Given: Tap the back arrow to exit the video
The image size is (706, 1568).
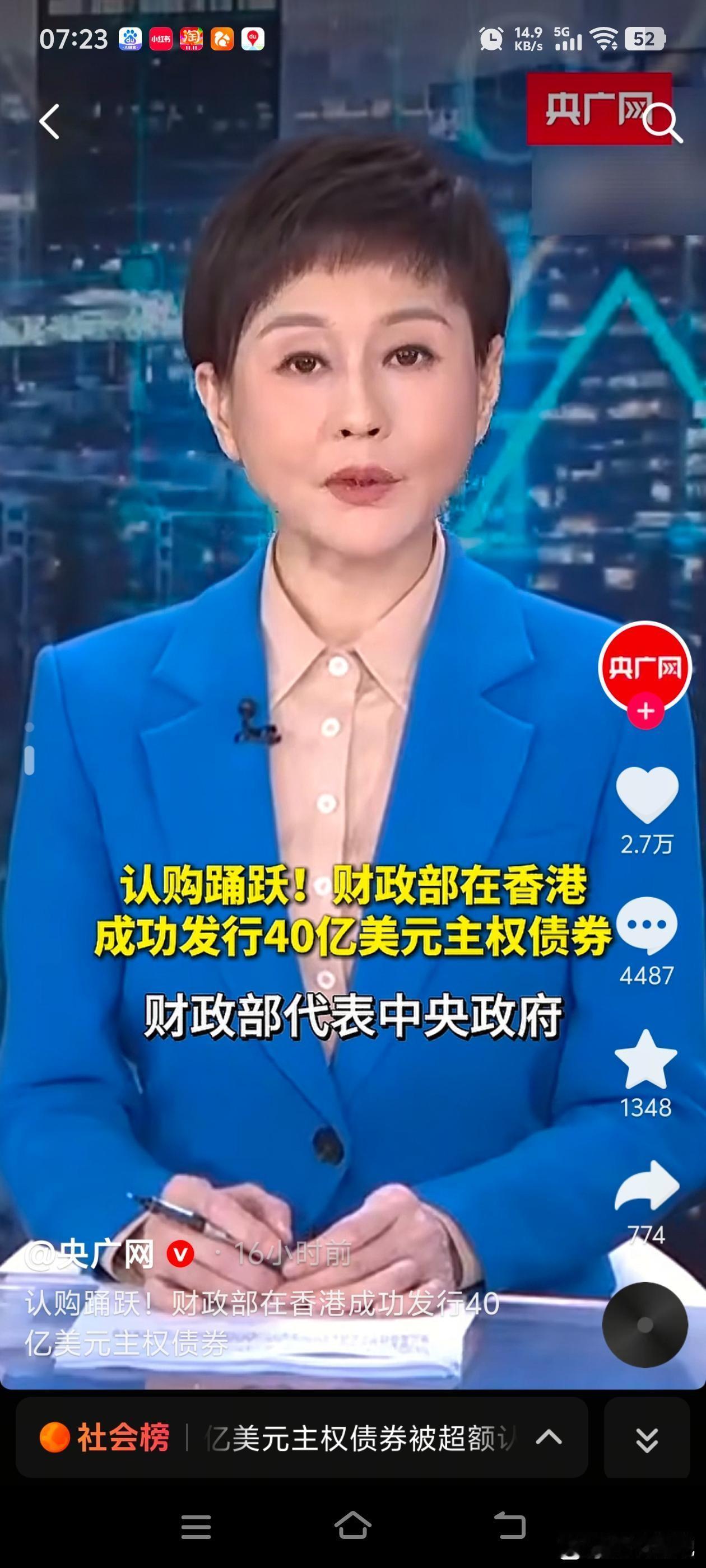Looking at the screenshot, I should 49,122.
